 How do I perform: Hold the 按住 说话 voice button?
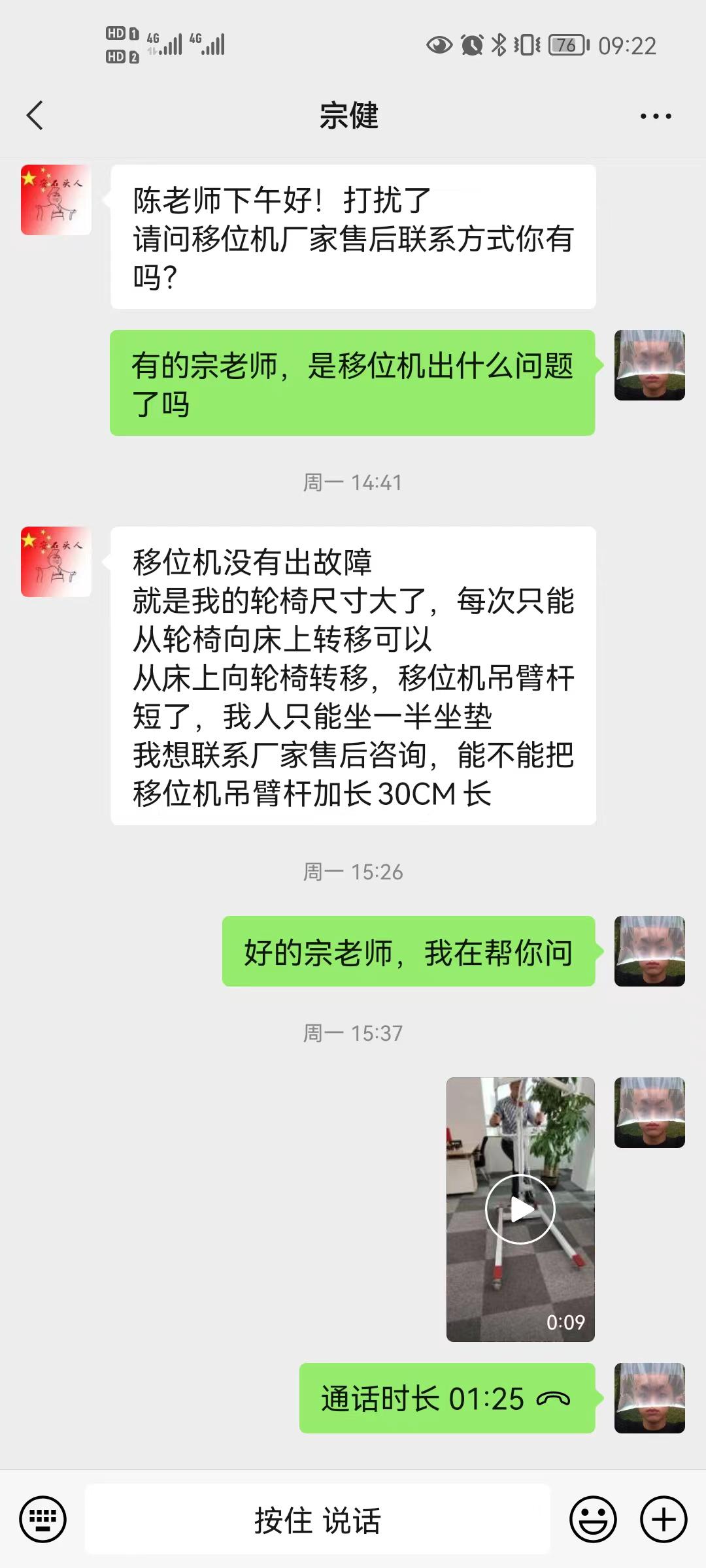click(x=318, y=1519)
